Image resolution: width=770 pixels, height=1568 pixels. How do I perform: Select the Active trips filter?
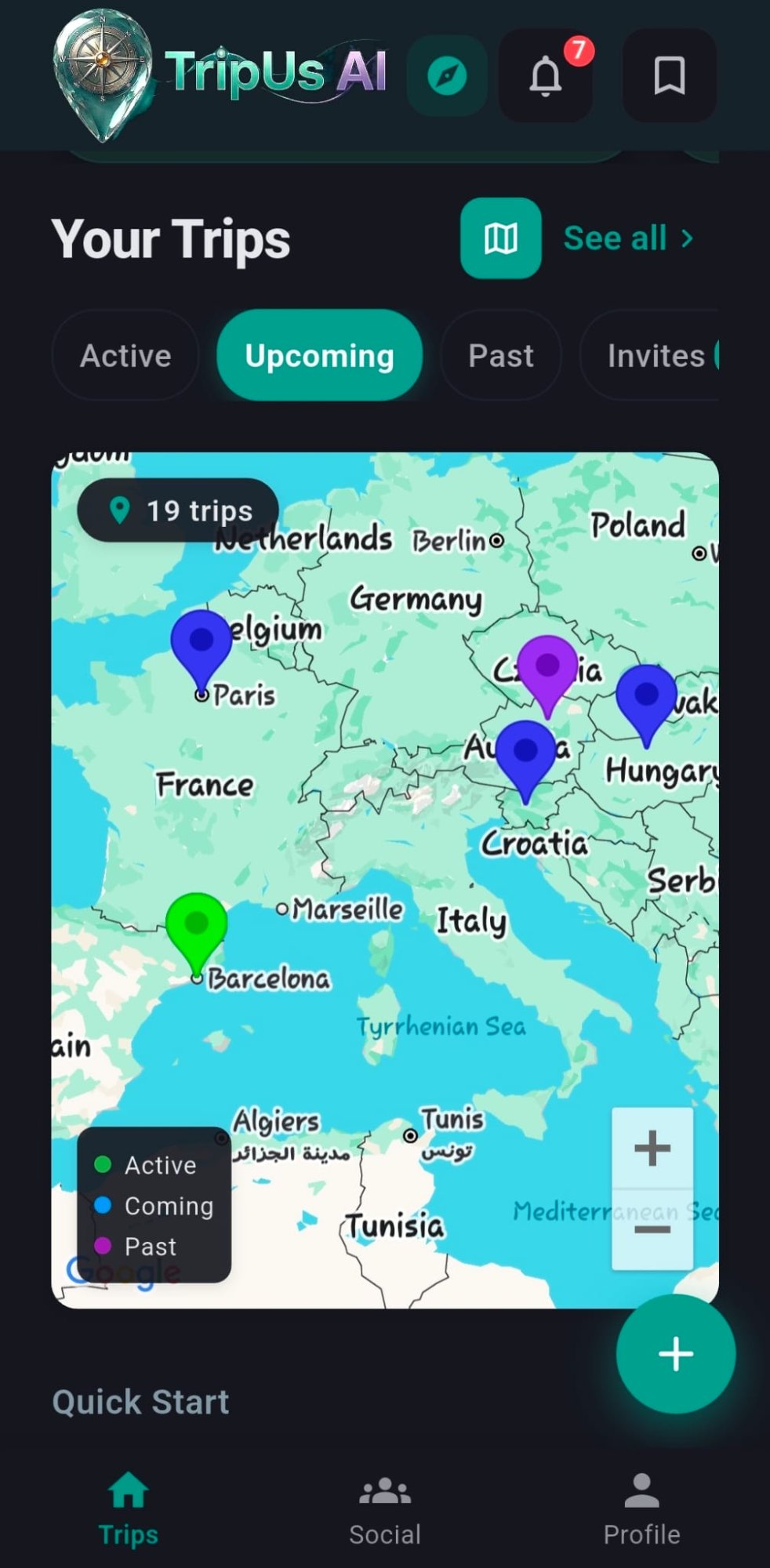pos(125,354)
